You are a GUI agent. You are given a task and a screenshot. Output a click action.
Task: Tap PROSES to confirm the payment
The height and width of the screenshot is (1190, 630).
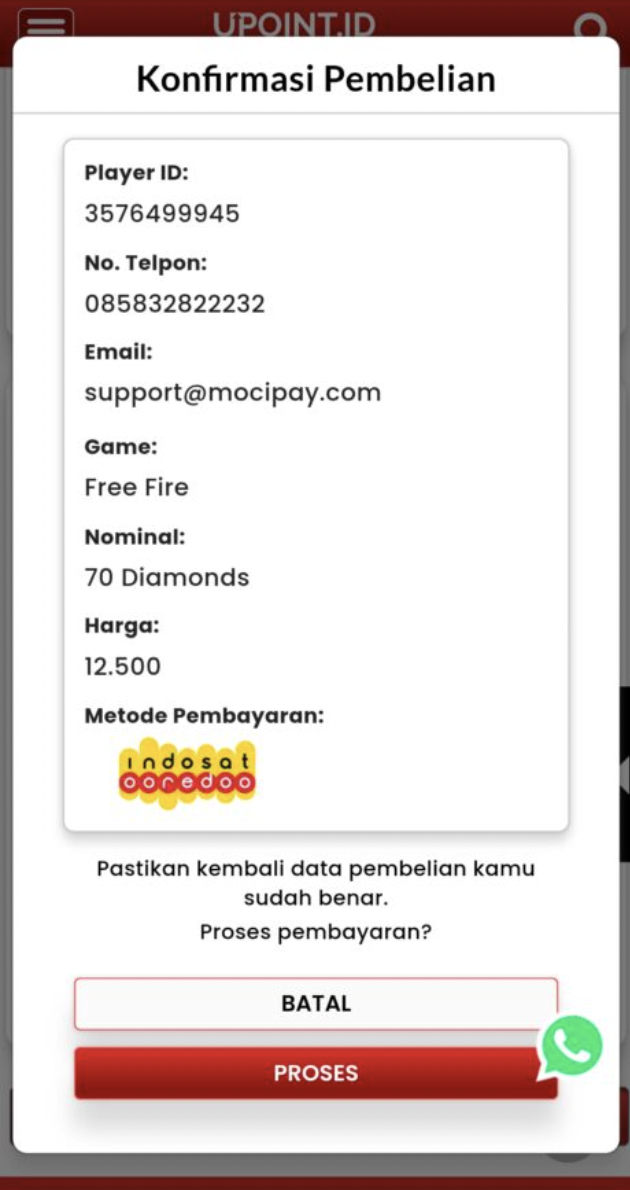315,1073
